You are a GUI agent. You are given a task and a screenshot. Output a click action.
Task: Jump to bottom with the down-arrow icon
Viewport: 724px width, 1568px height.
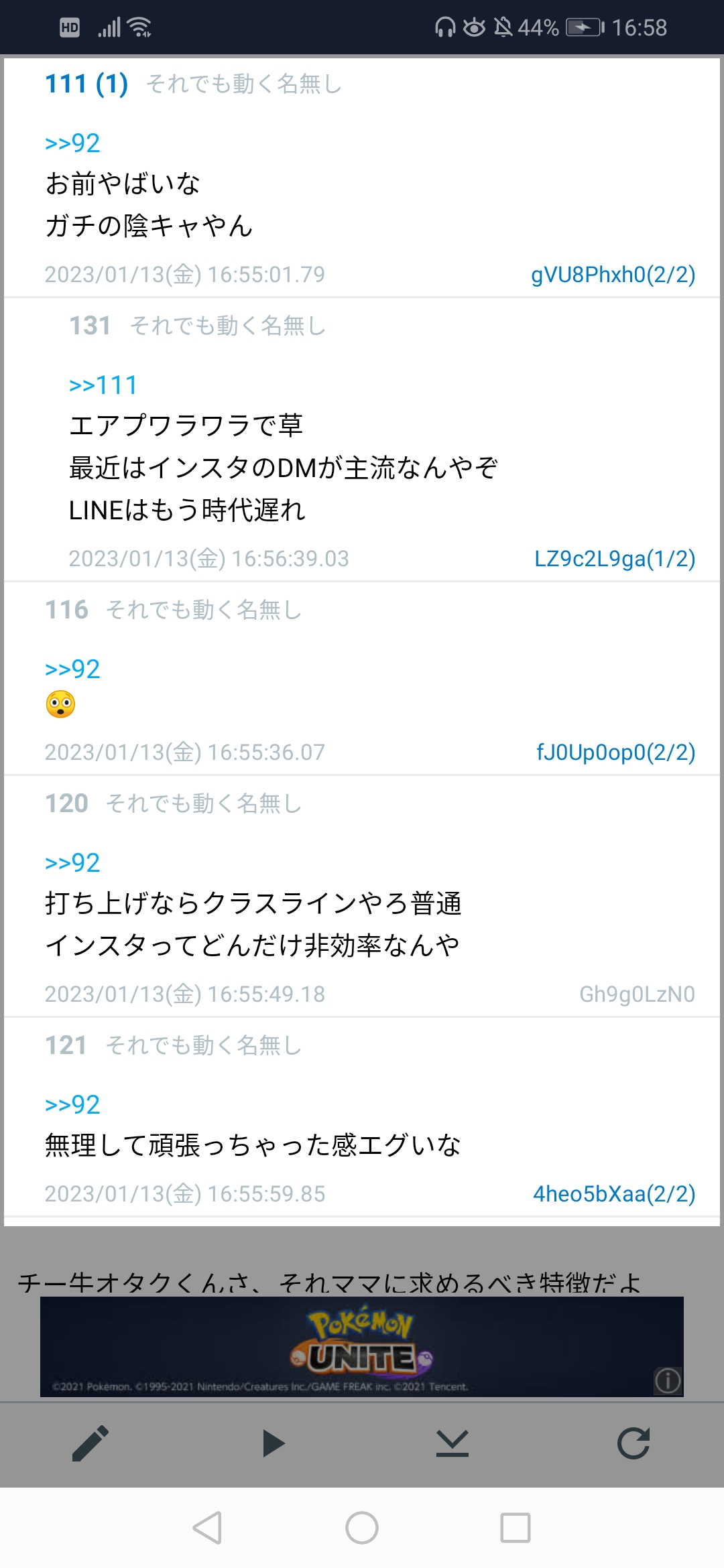click(452, 1443)
